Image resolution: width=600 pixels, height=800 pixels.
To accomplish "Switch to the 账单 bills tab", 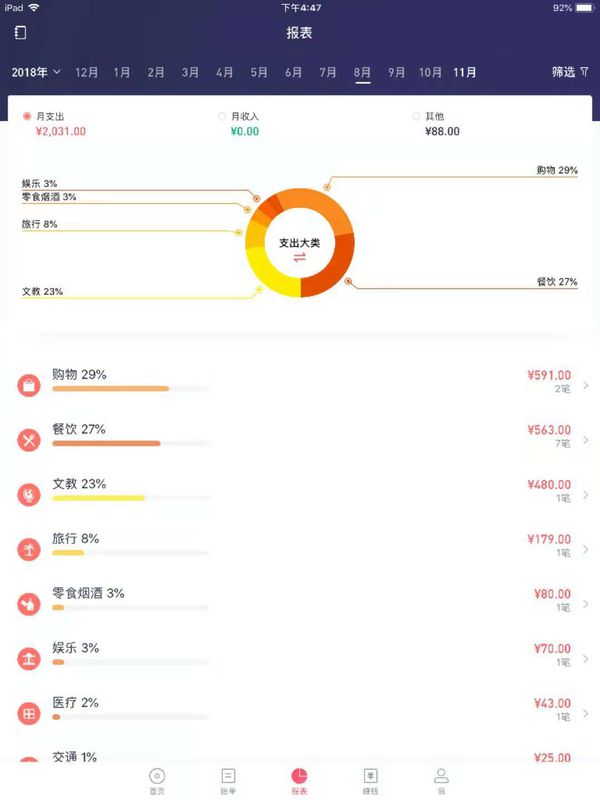I will 228,780.
